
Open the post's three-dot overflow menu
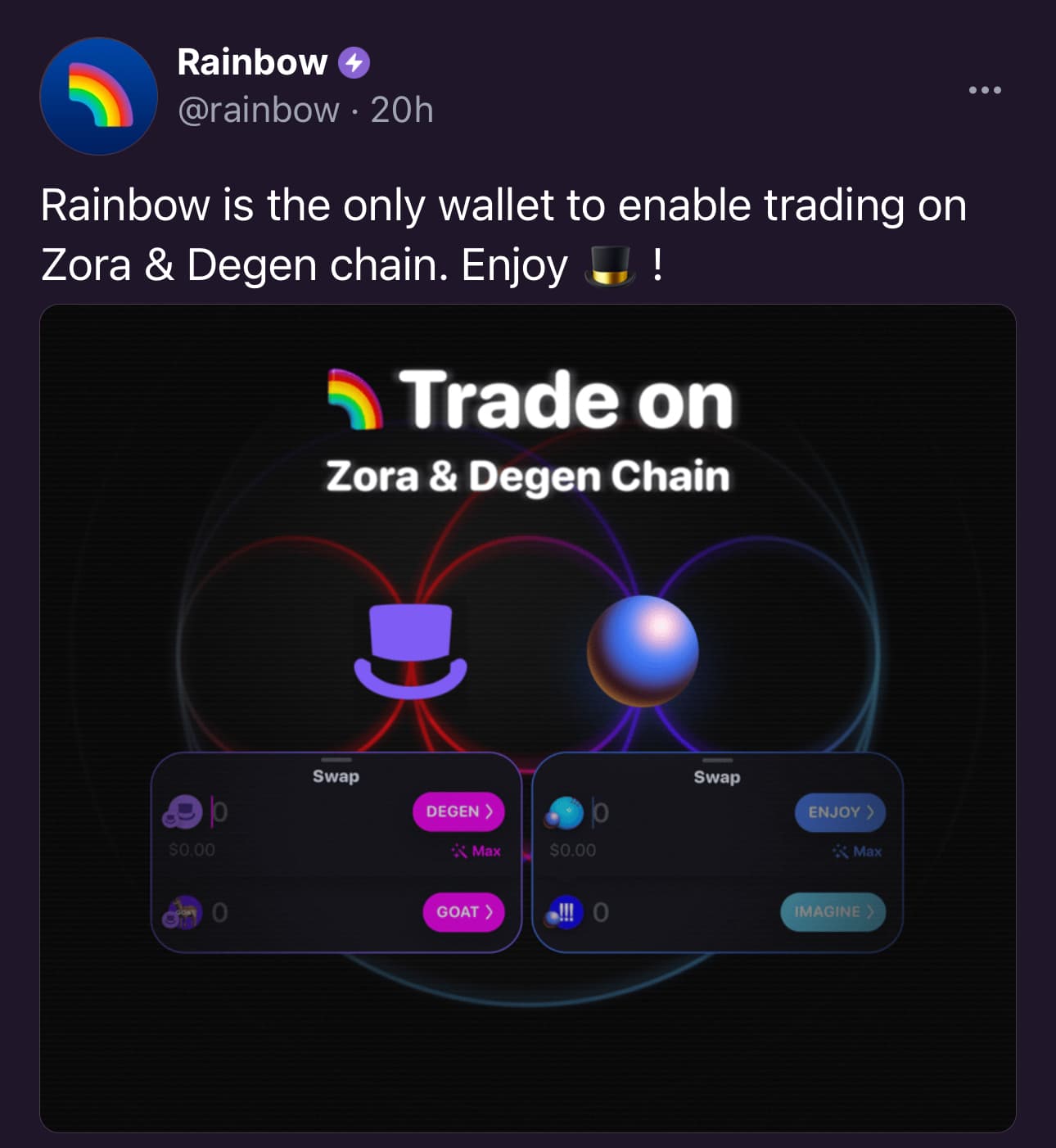pos(985,90)
